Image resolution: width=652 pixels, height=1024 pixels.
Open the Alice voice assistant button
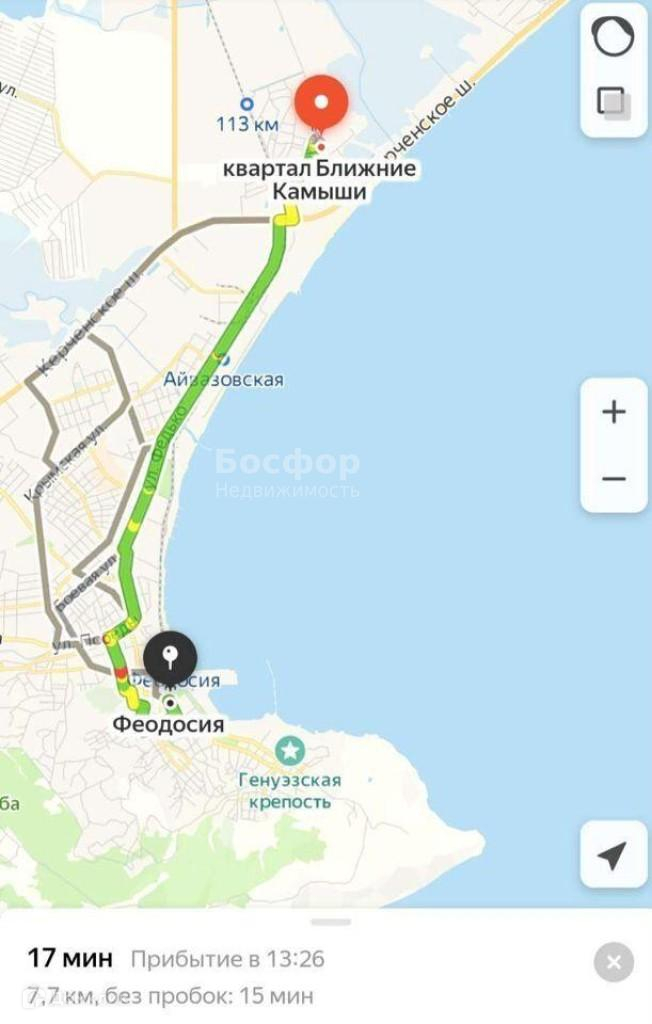coord(613,37)
